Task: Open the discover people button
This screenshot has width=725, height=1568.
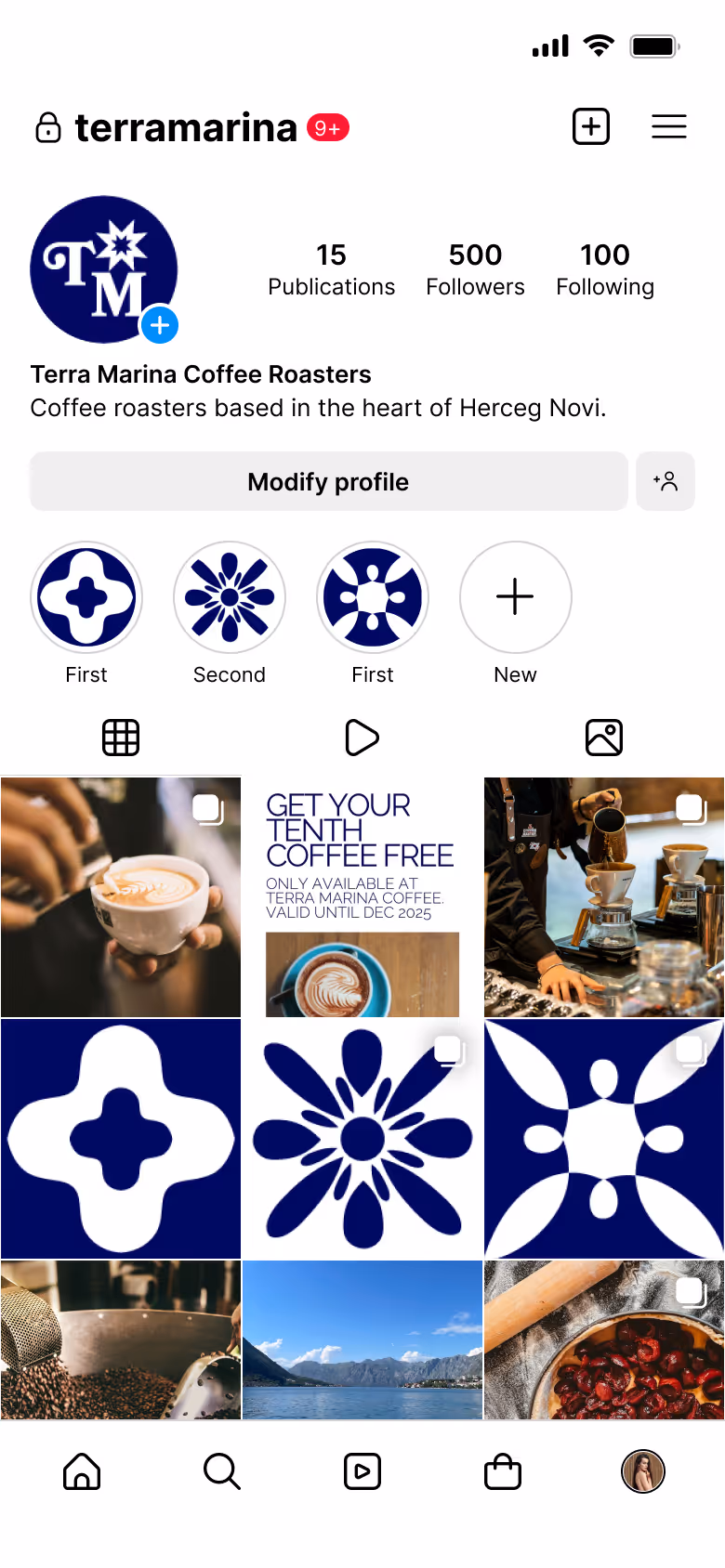Action: pos(666,481)
